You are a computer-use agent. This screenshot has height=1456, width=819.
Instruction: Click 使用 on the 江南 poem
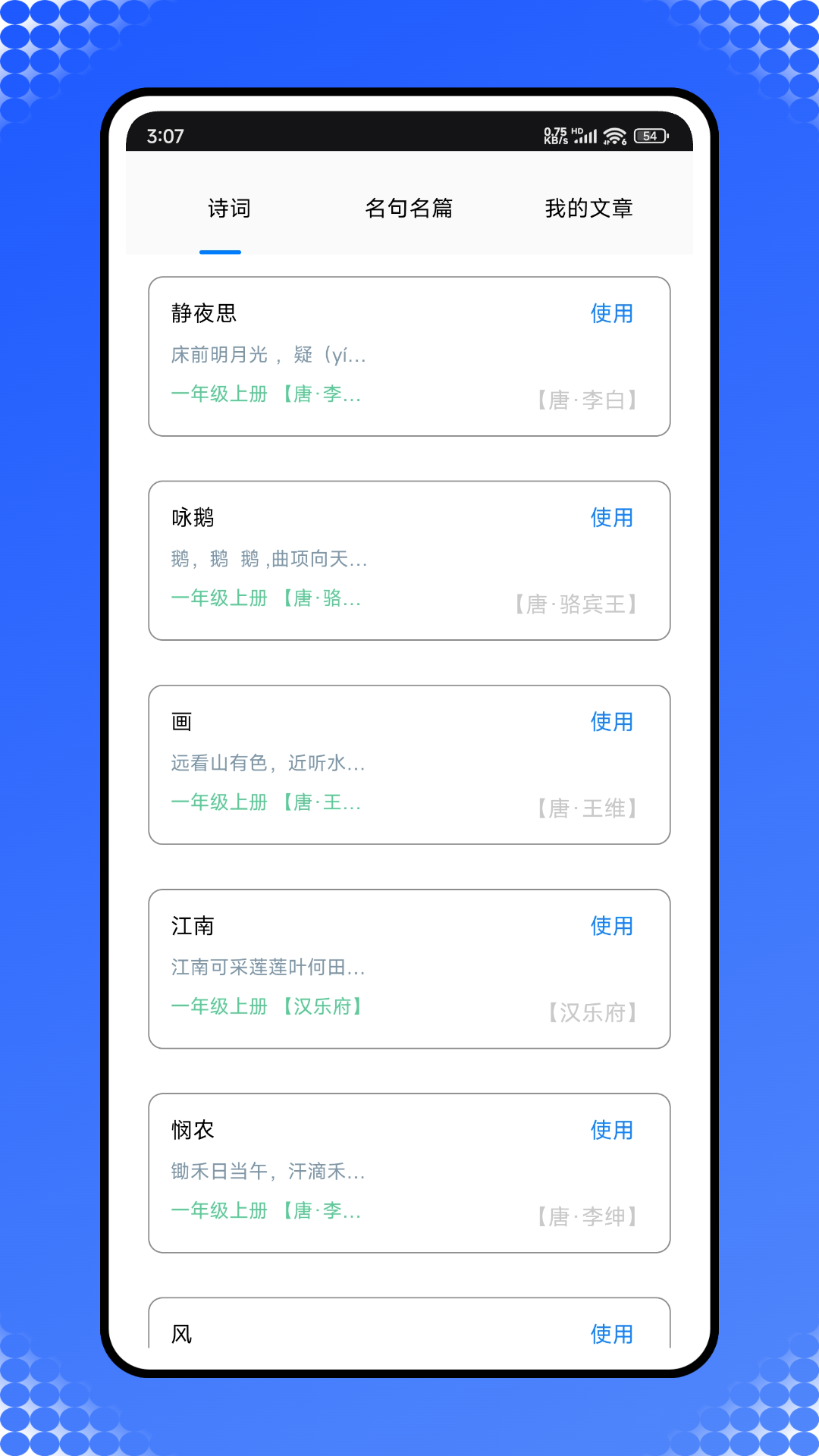[x=611, y=926]
